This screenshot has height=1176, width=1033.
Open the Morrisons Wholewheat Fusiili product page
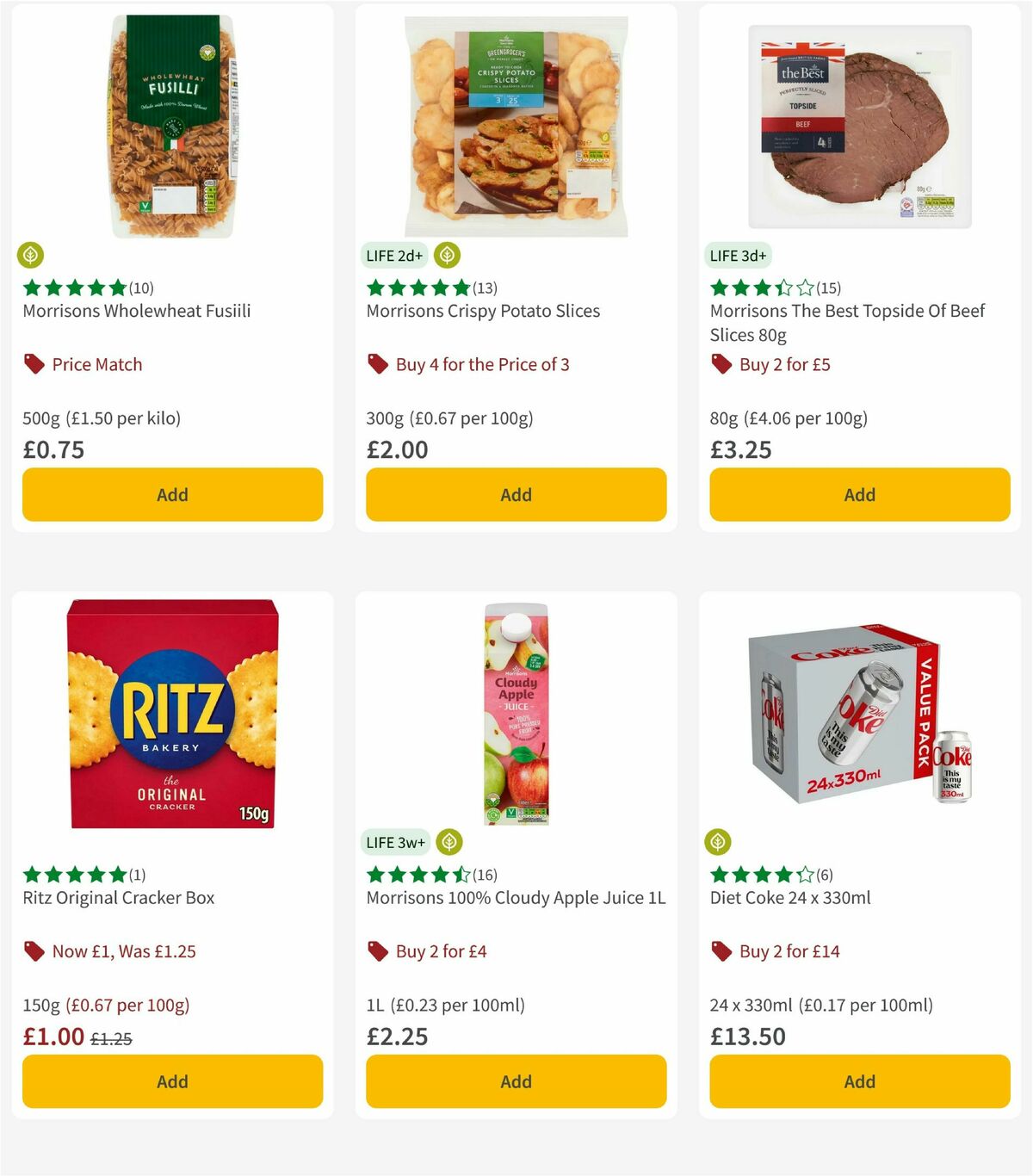[136, 311]
